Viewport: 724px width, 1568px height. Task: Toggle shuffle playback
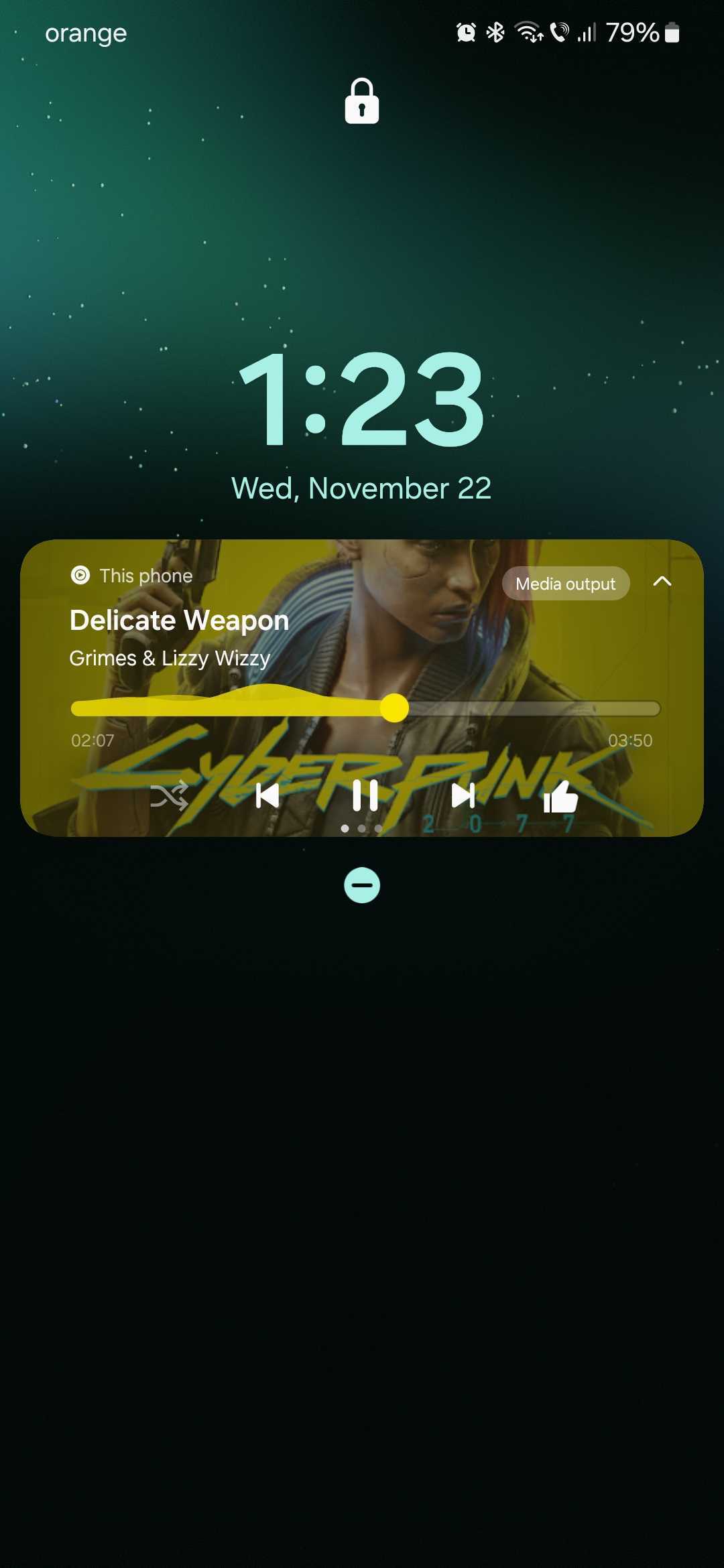pos(169,795)
